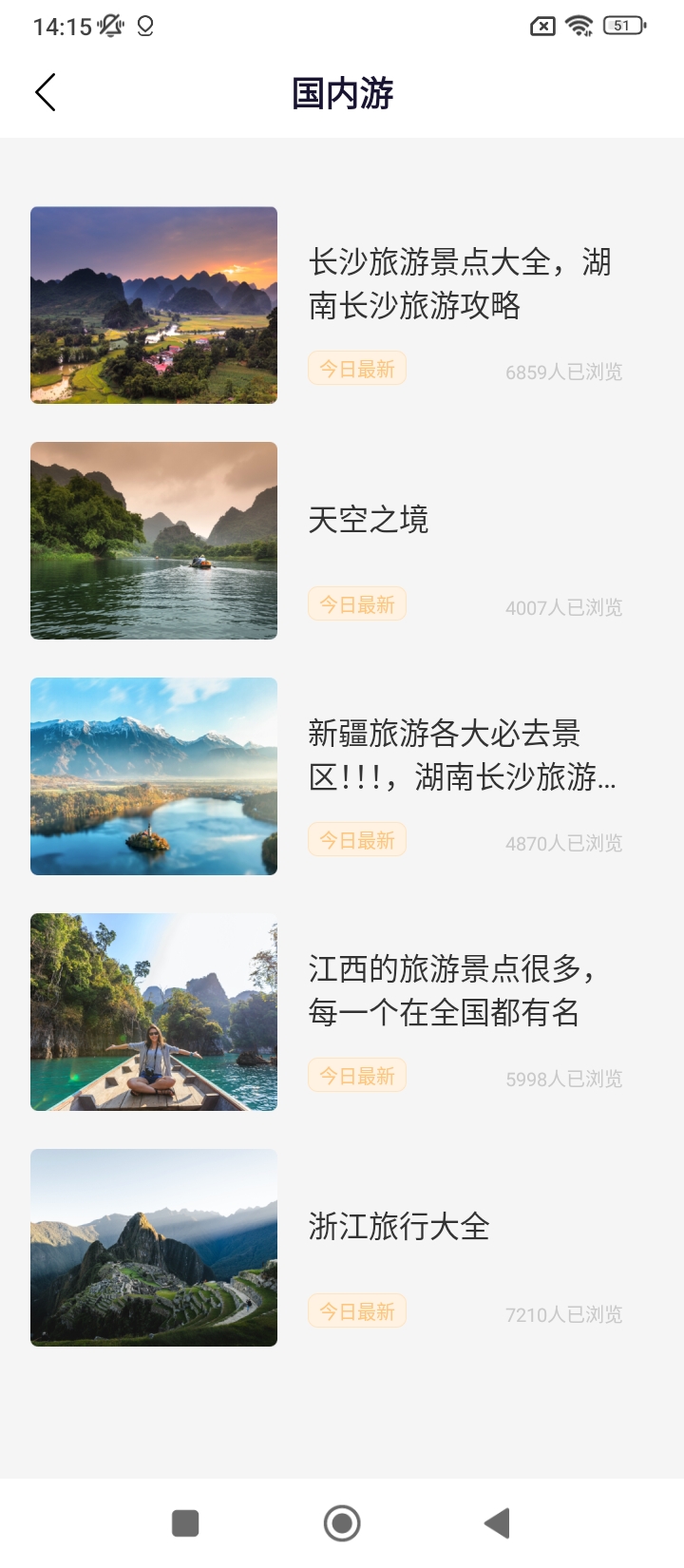Open the 长沙旅游景点大全 article
Screen dimensions: 684x1568
(460, 283)
